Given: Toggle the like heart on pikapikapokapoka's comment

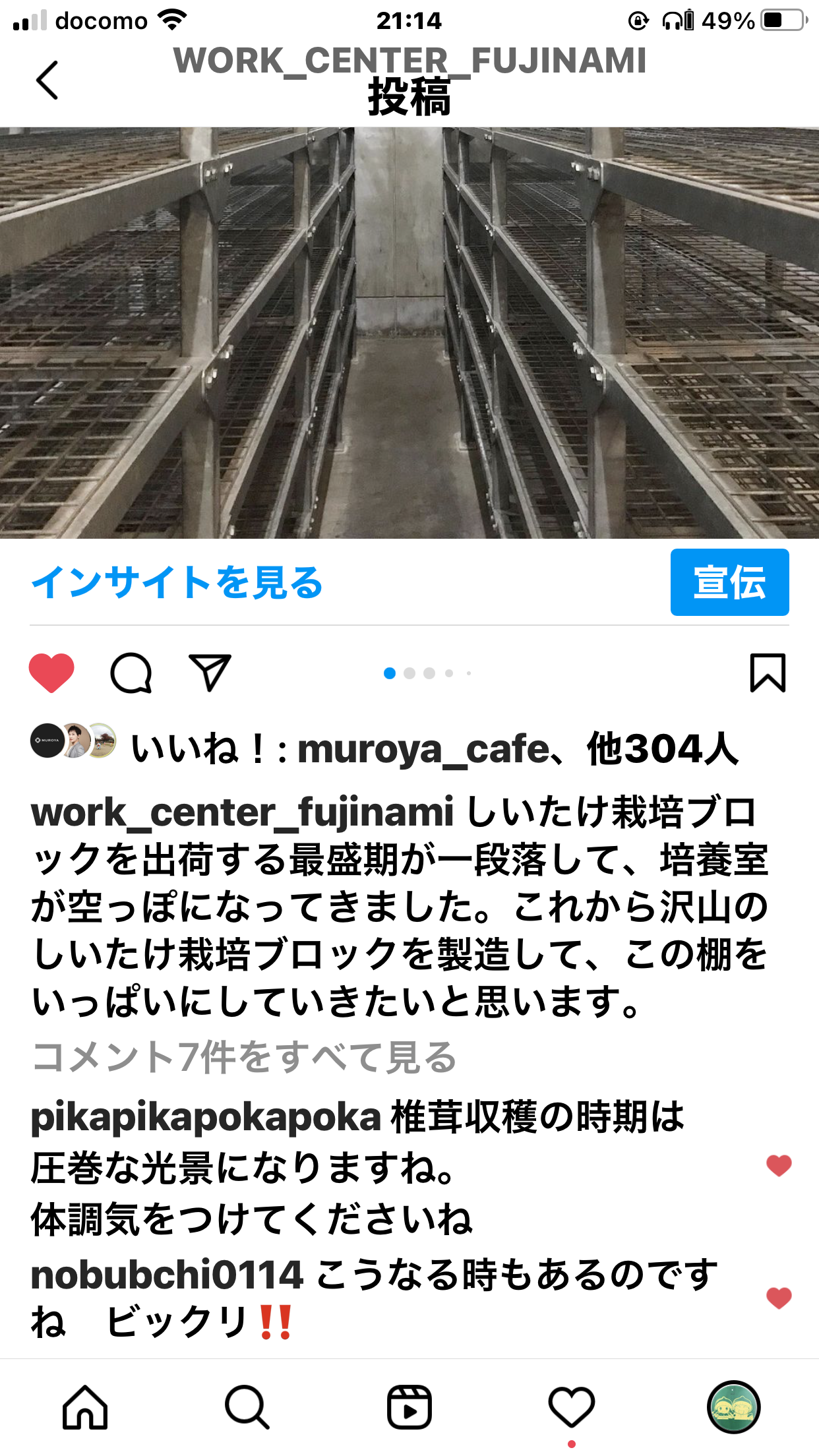Looking at the screenshot, I should point(779,1166).
